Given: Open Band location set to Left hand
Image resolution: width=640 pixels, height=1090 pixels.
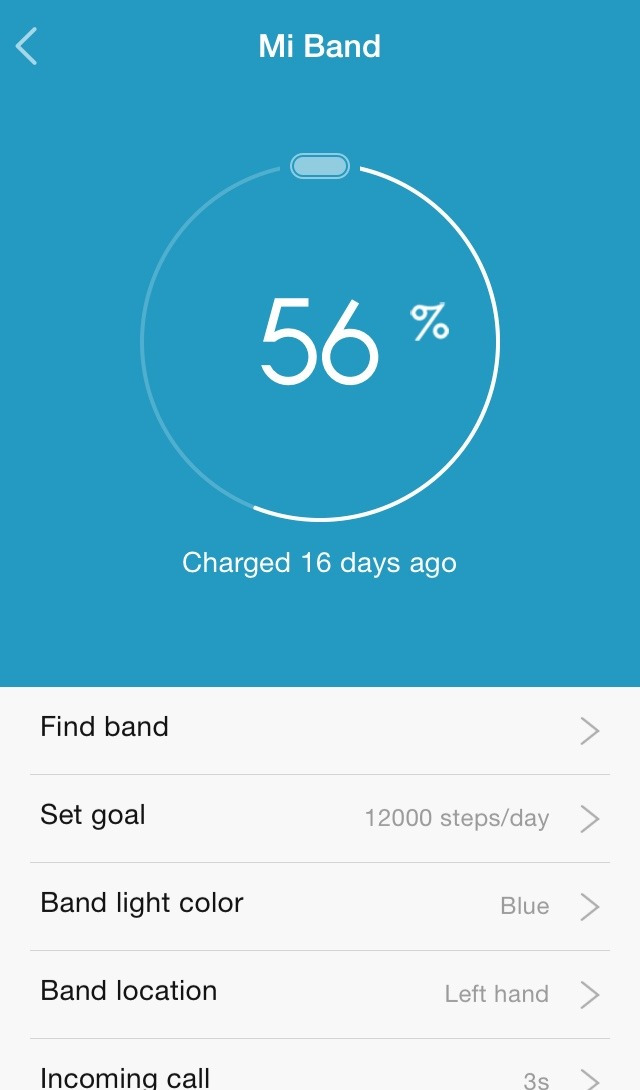Looking at the screenshot, I should pos(320,995).
